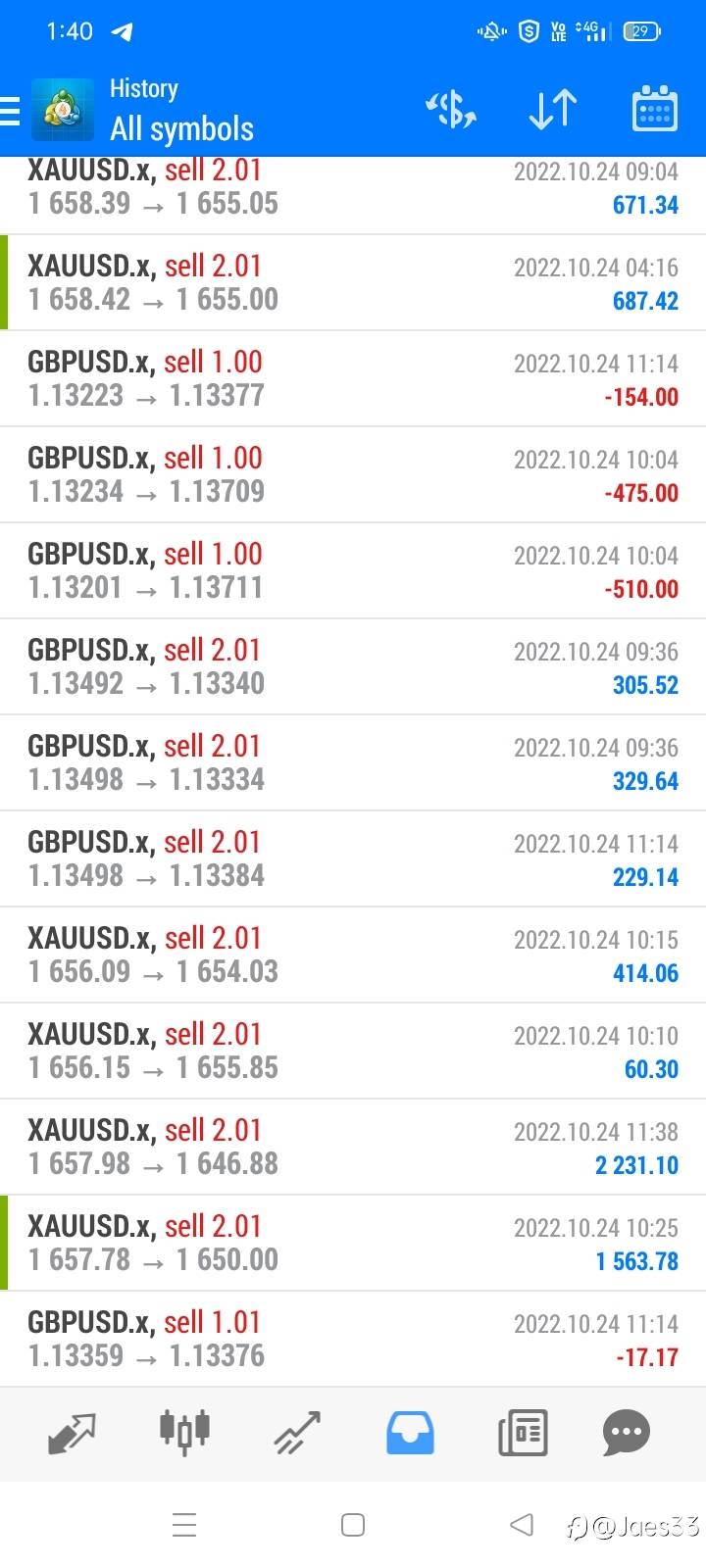The height and width of the screenshot is (1568, 706).
Task: Expand the XAUUSD.x trade with 414.06 profit
Action: coord(353,955)
